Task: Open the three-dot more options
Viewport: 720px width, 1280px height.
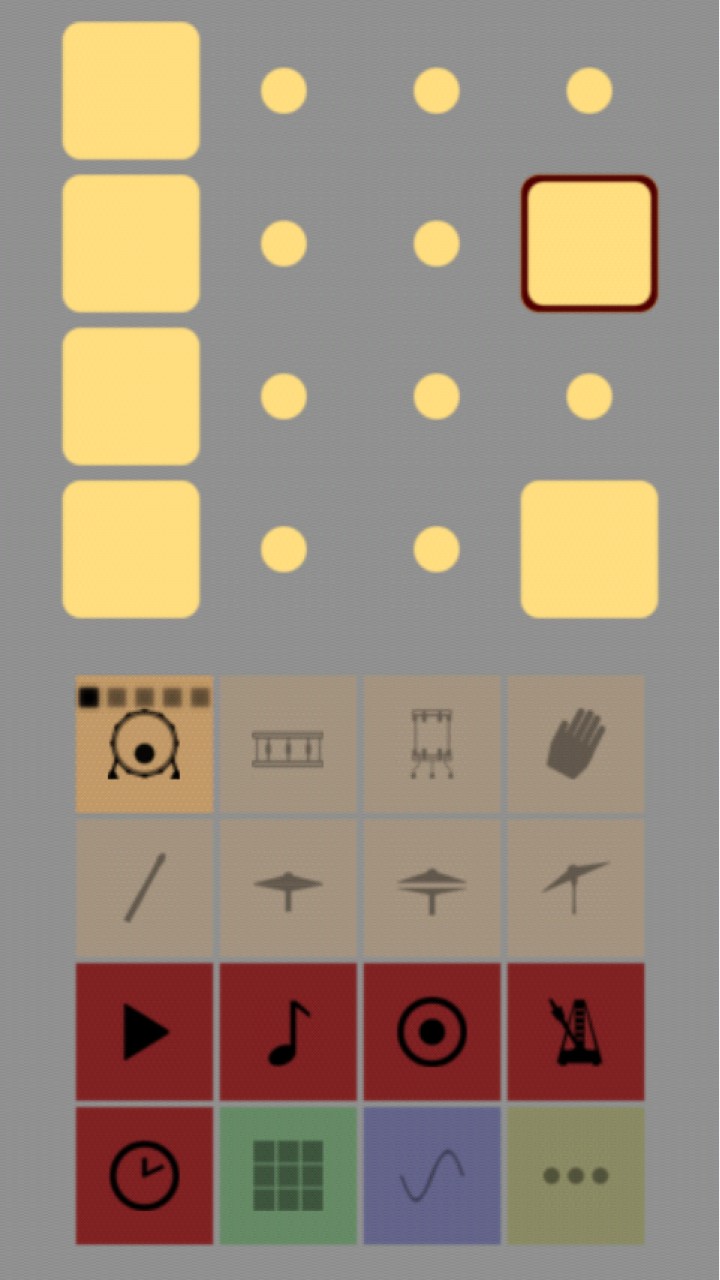Action: (576, 1175)
